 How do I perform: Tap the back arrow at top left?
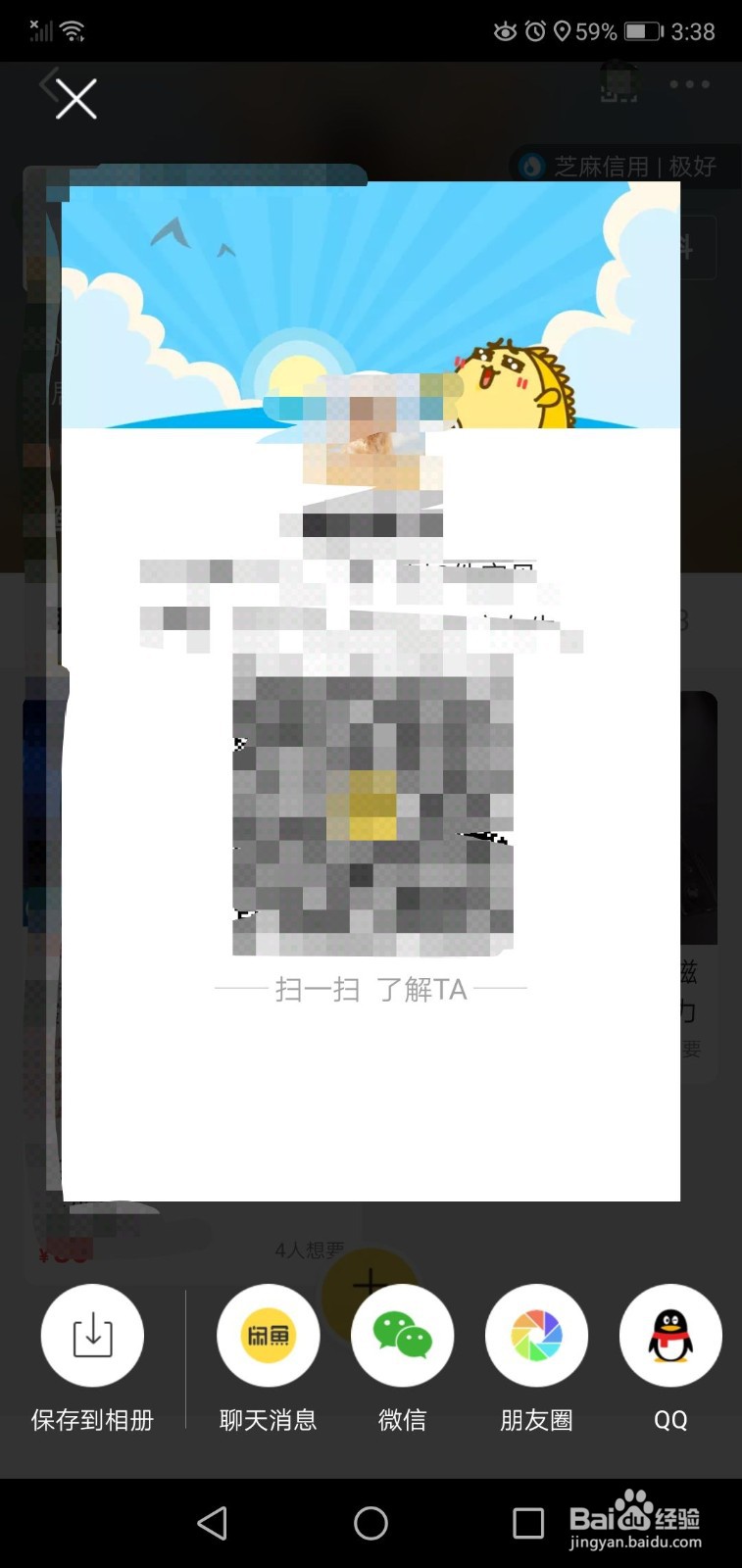click(x=47, y=86)
